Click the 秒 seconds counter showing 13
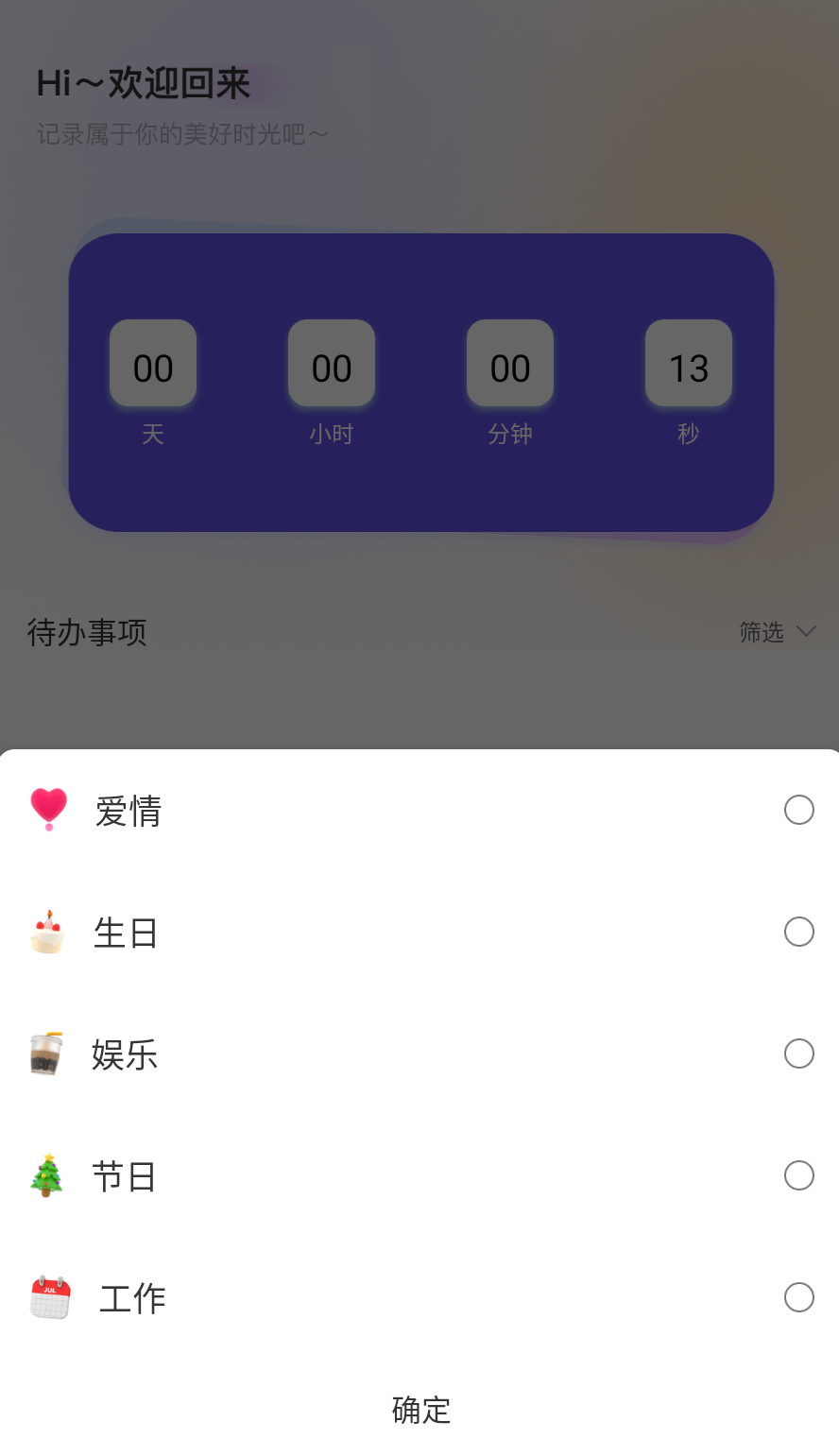The height and width of the screenshot is (1456, 839). pos(688,363)
